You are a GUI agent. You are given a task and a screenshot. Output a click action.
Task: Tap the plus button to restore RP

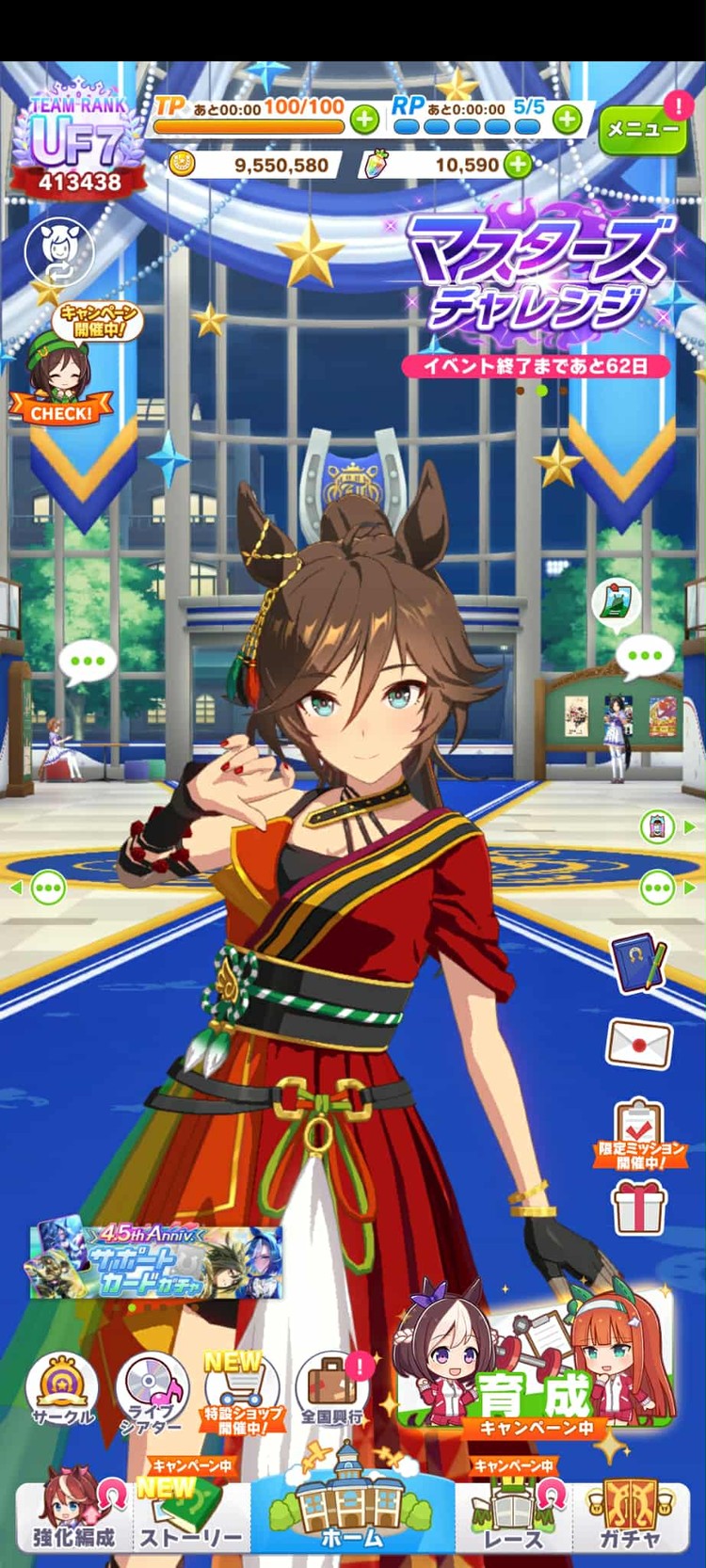tap(567, 120)
